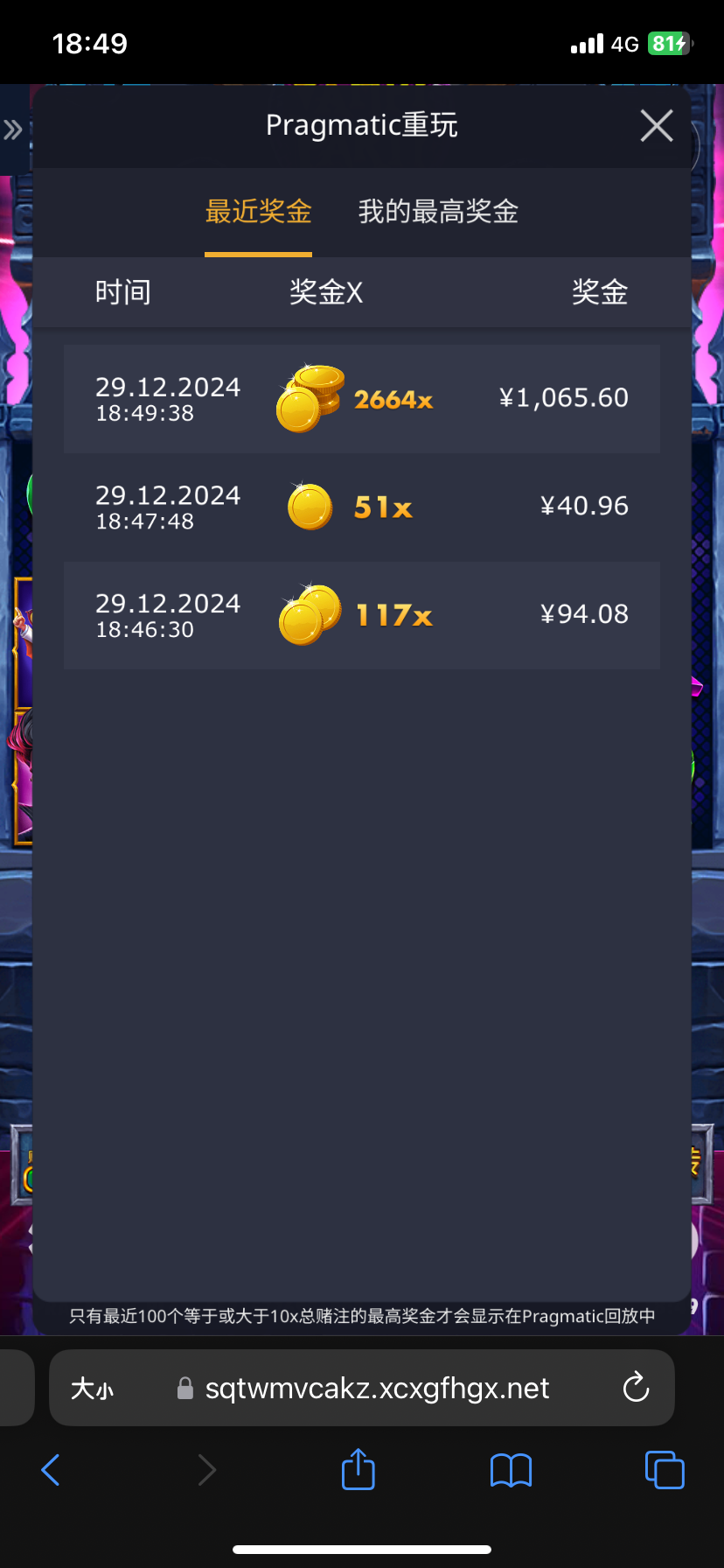724x1568 pixels.
Task: Show open browser tabs
Action: point(665,1470)
